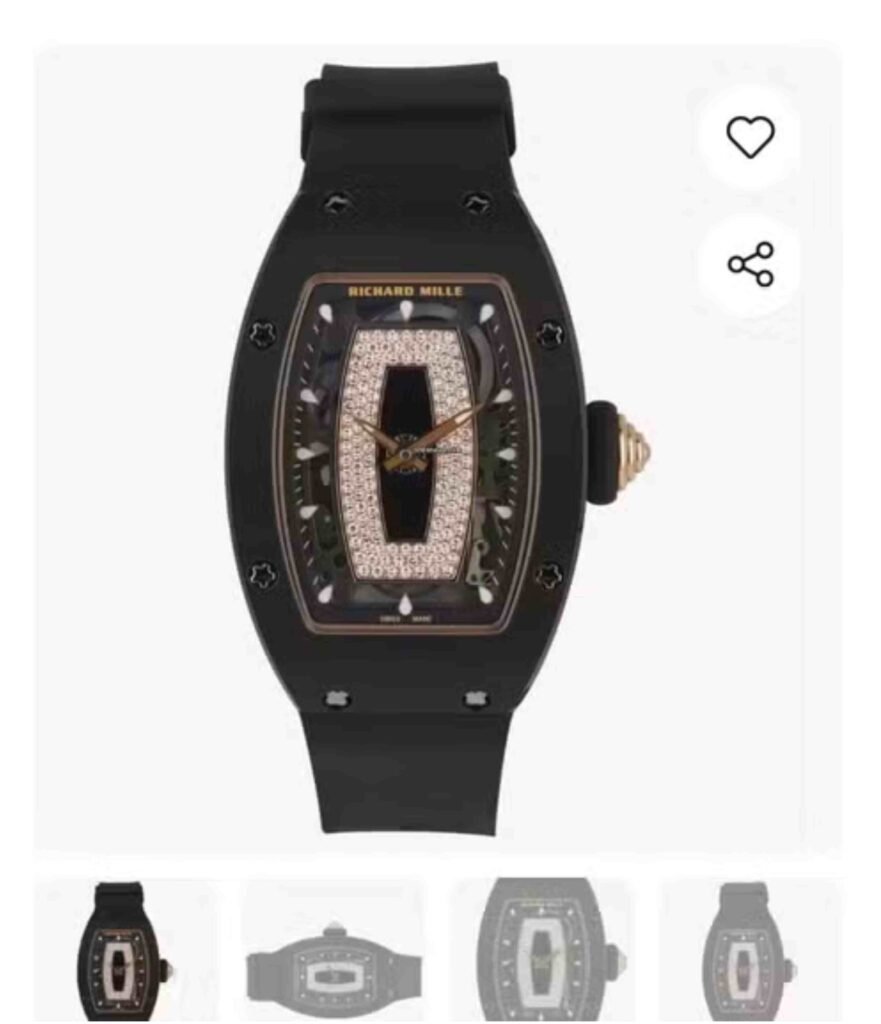Show the close-up dial thumbnail
Screen dimensions: 881x1024
tap(543, 950)
